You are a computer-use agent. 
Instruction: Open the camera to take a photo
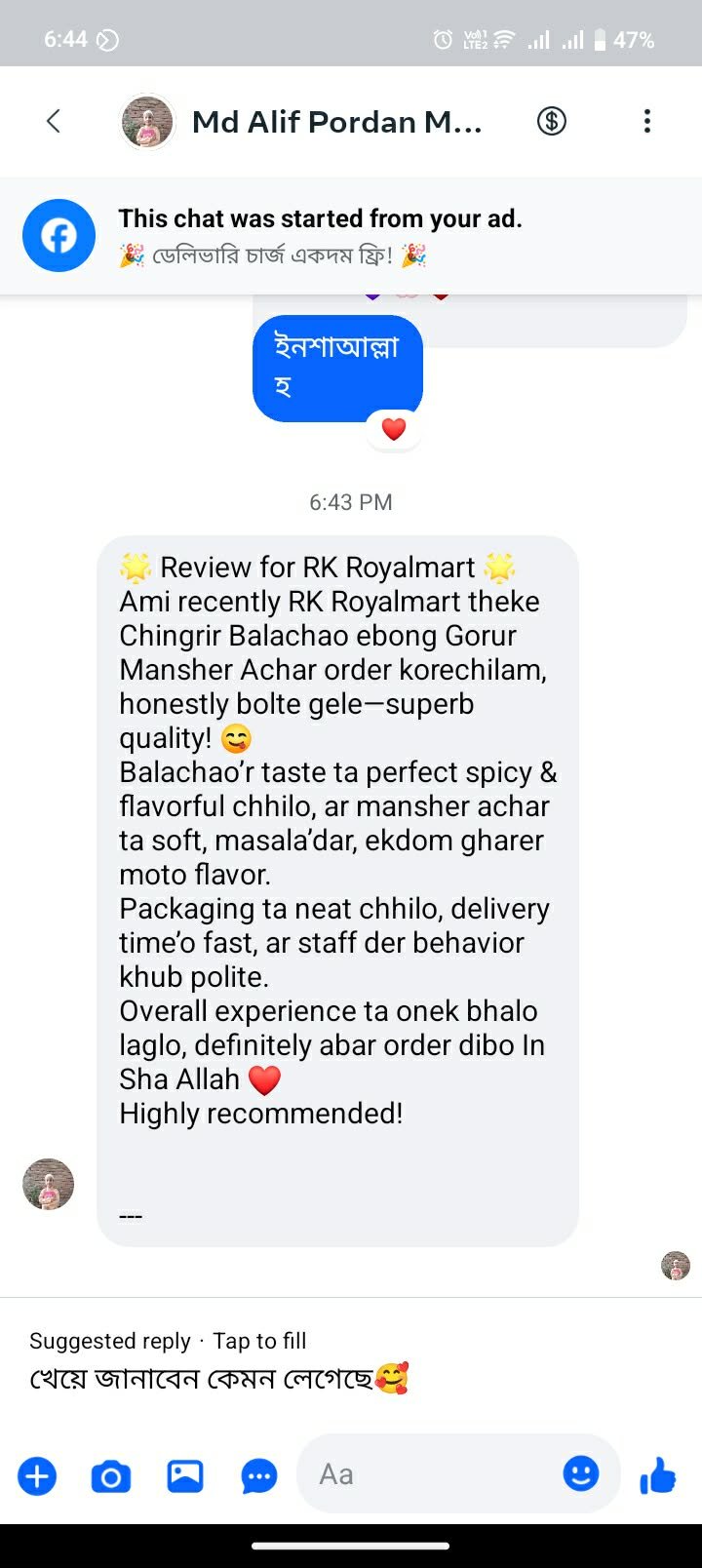[x=111, y=1476]
